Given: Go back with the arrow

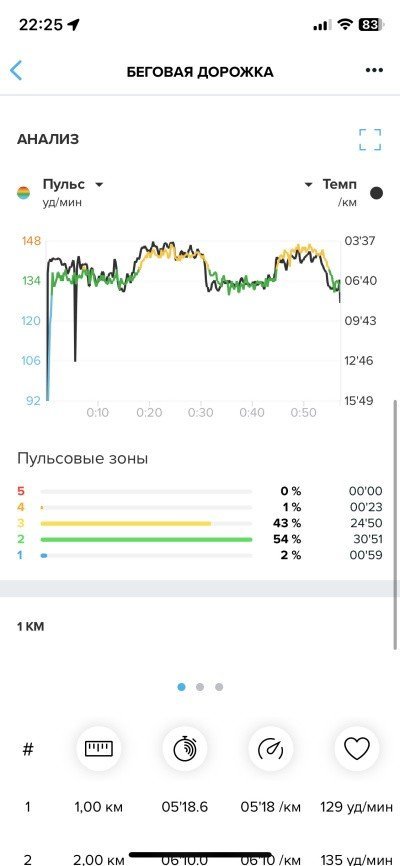Looking at the screenshot, I should point(16,71).
